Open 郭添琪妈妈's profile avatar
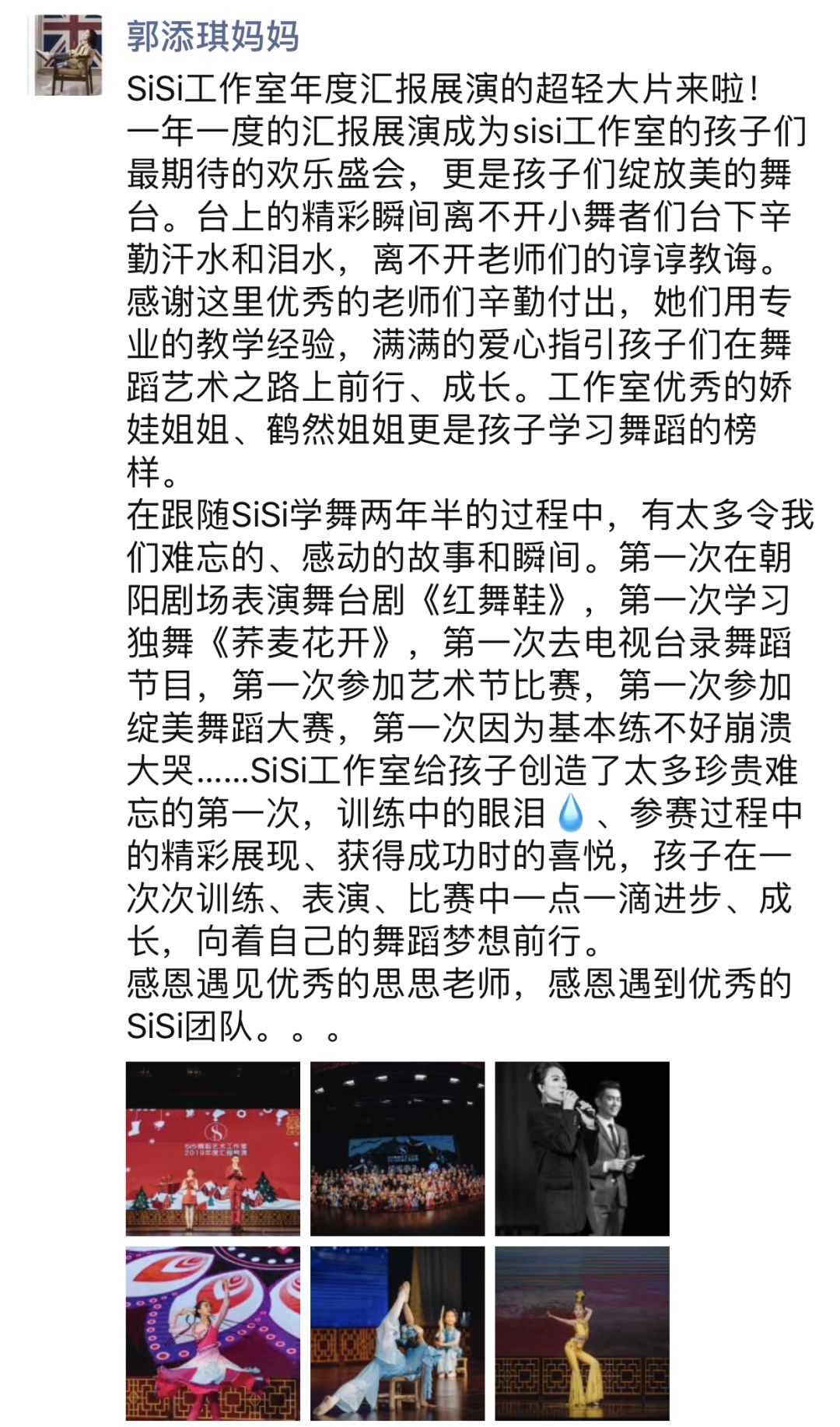 [68, 54]
